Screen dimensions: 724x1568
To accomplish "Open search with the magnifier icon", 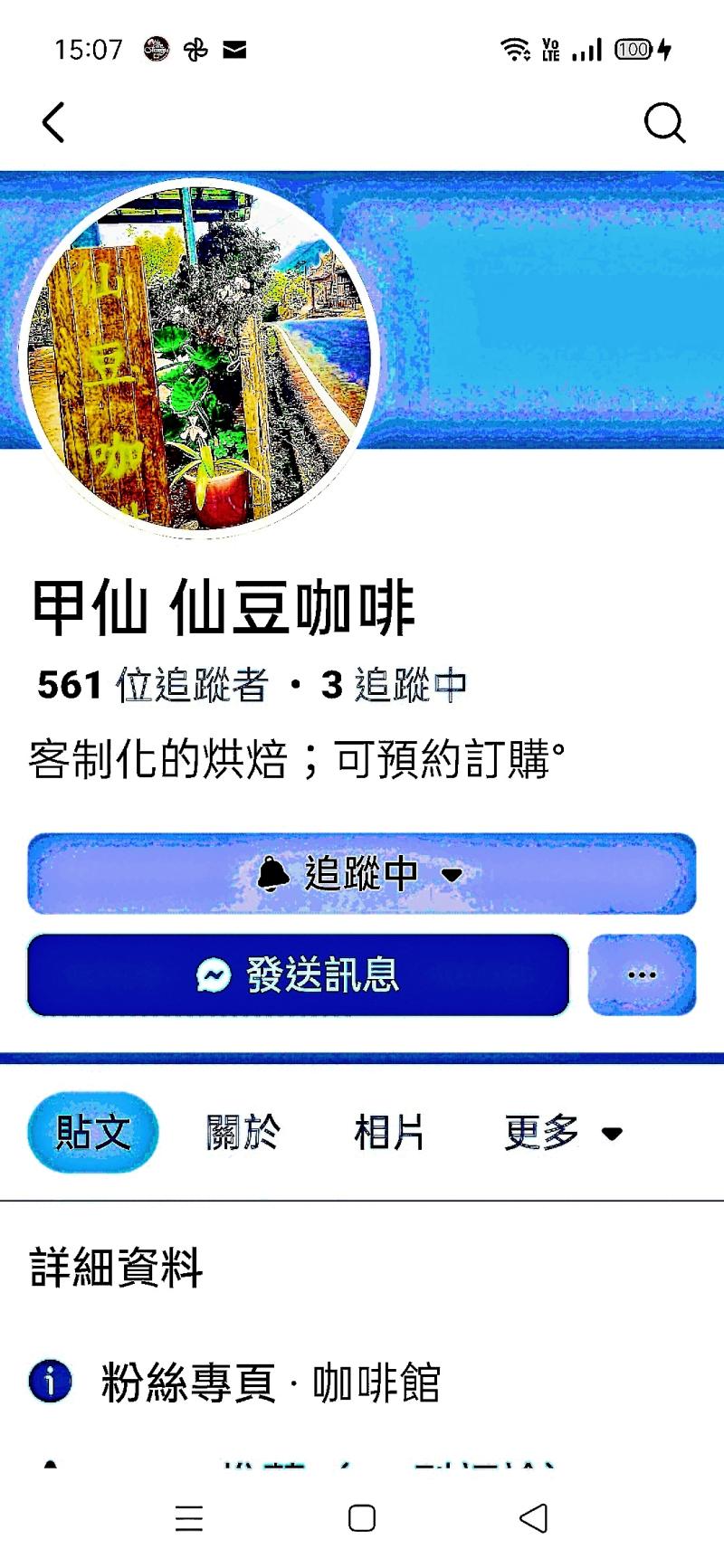I will coord(664,122).
